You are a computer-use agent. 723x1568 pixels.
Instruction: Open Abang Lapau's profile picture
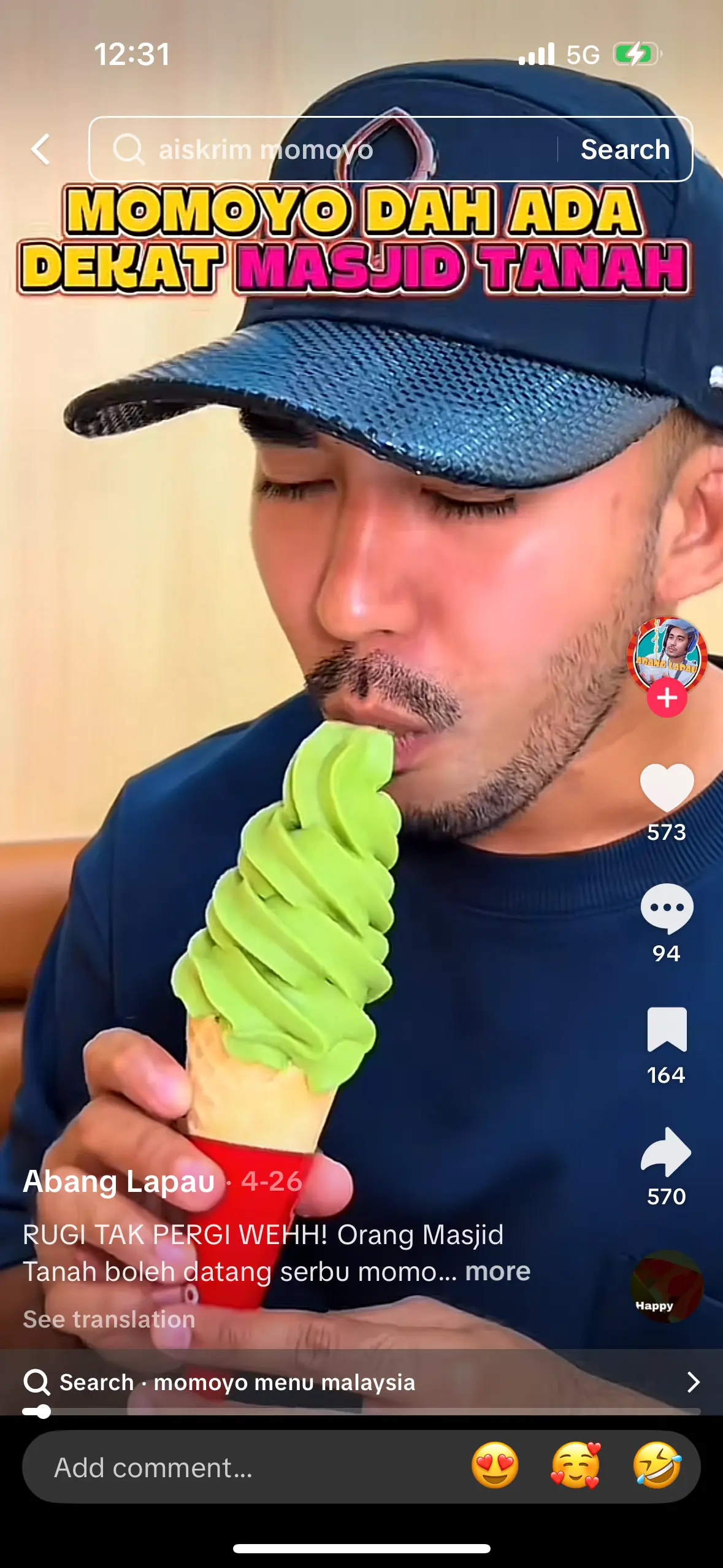point(667,653)
